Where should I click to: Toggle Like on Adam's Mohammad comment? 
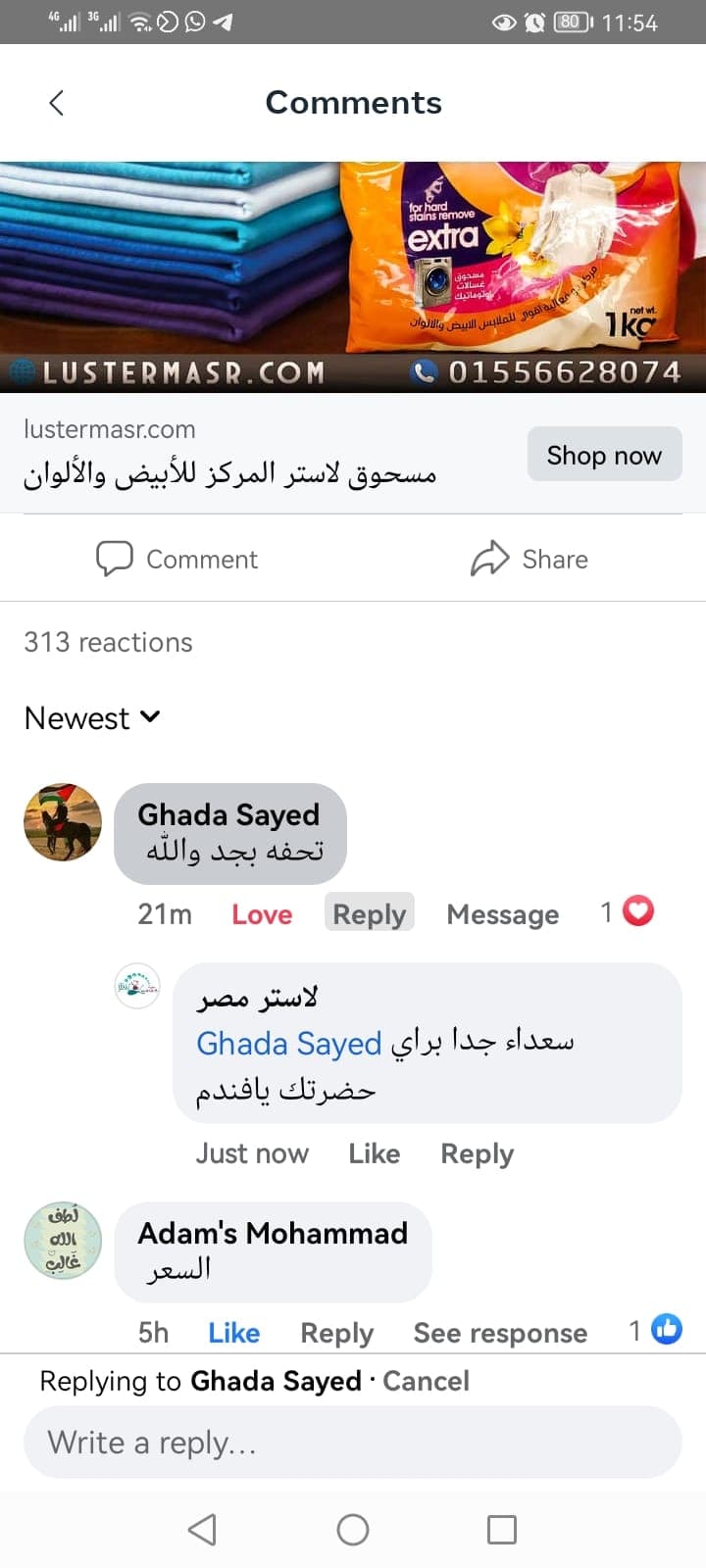(x=232, y=1332)
